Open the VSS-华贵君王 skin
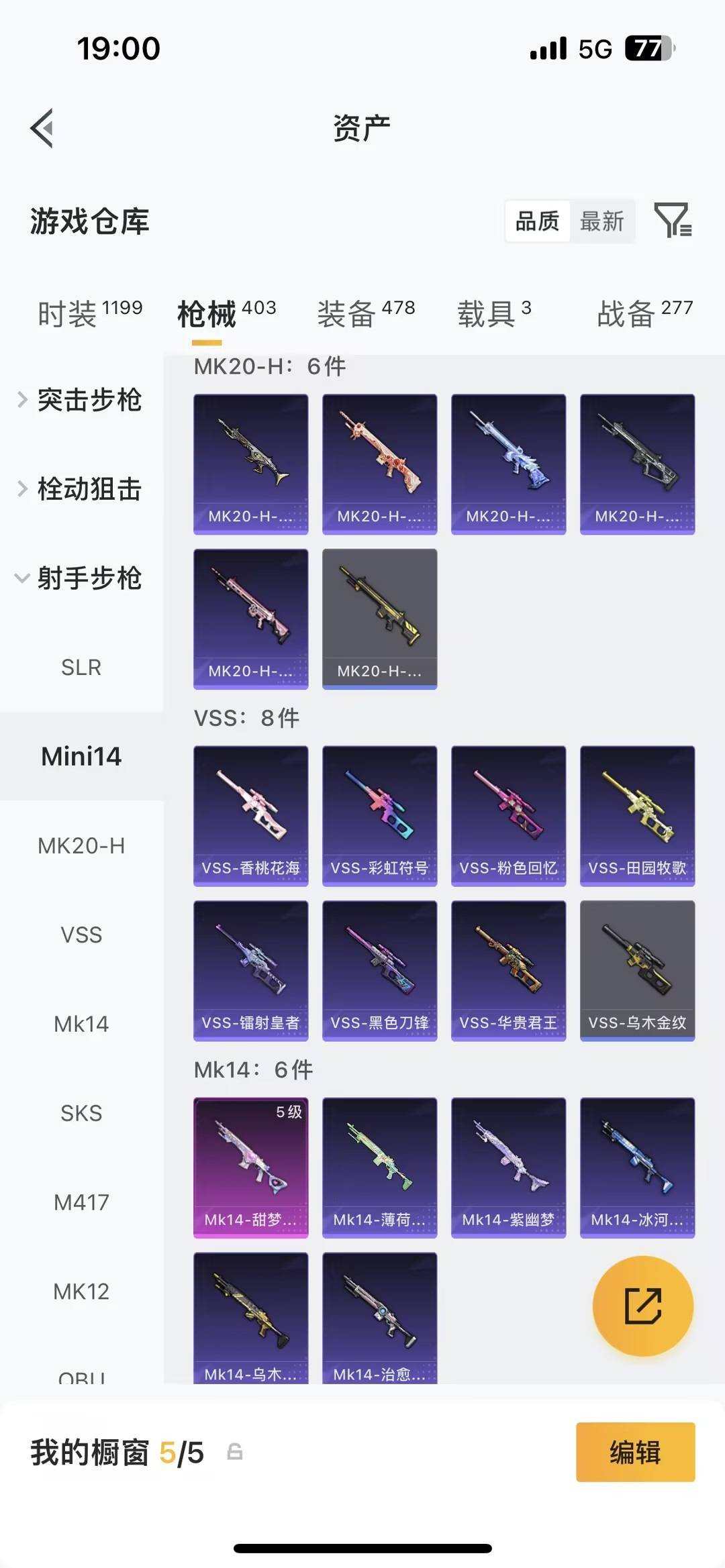725x1568 pixels. click(x=508, y=970)
